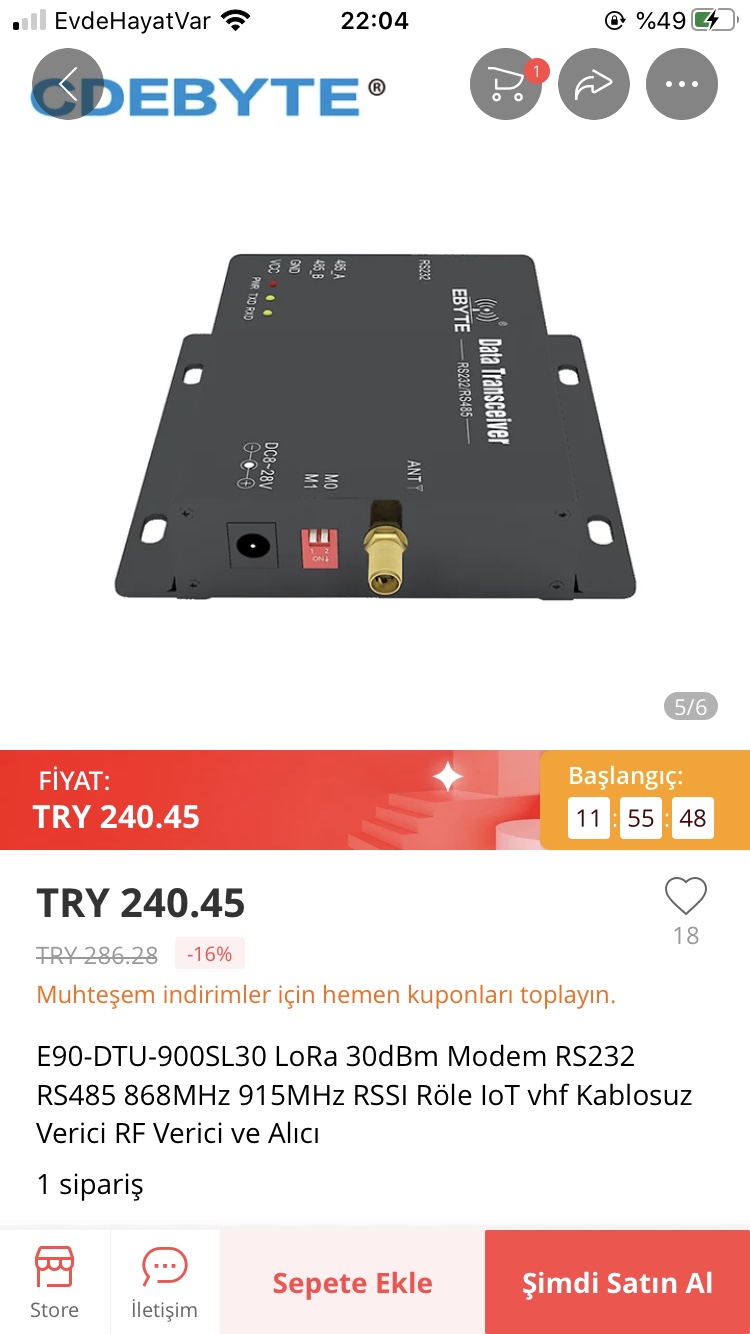
Task: Go back using the arrow icon
Action: click(x=68, y=84)
